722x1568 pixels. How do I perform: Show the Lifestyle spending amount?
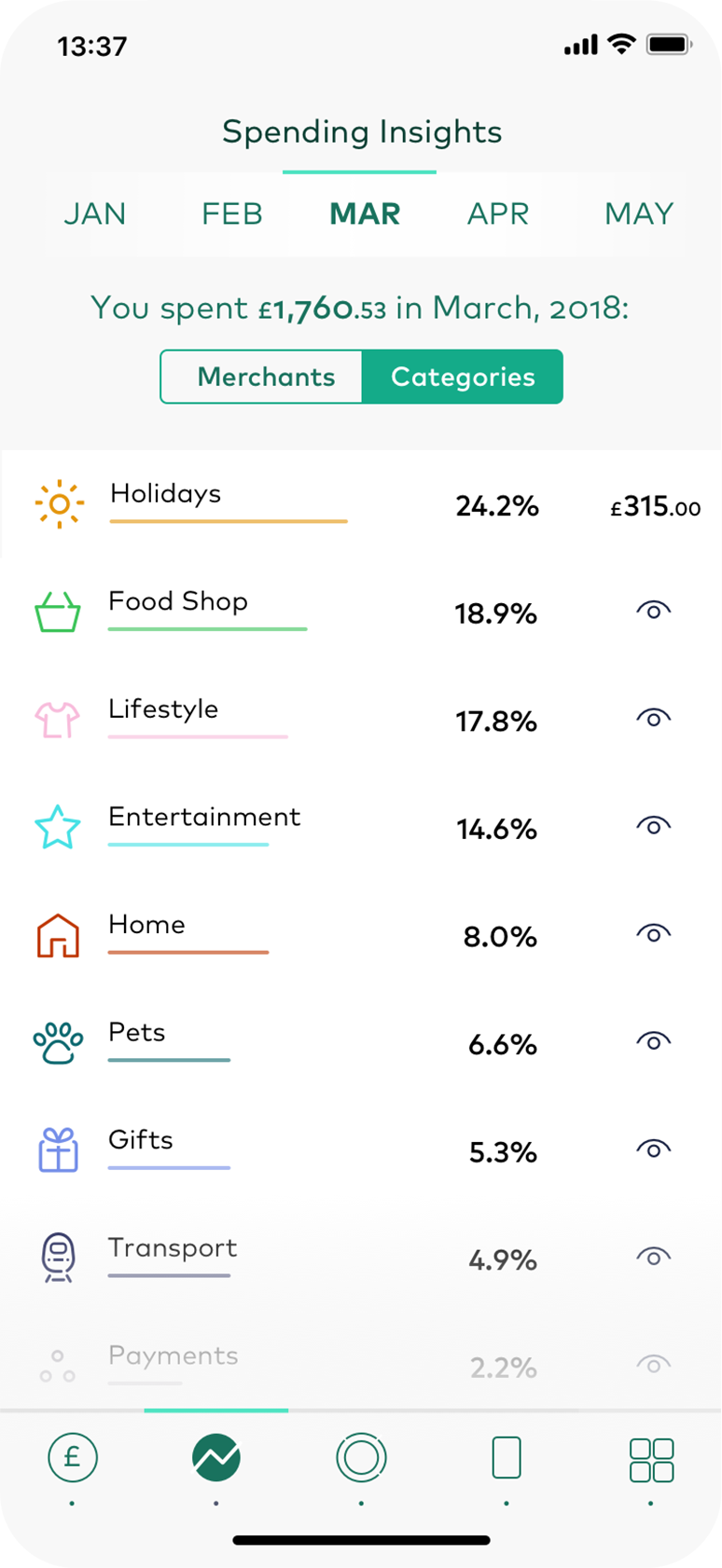pos(654,719)
